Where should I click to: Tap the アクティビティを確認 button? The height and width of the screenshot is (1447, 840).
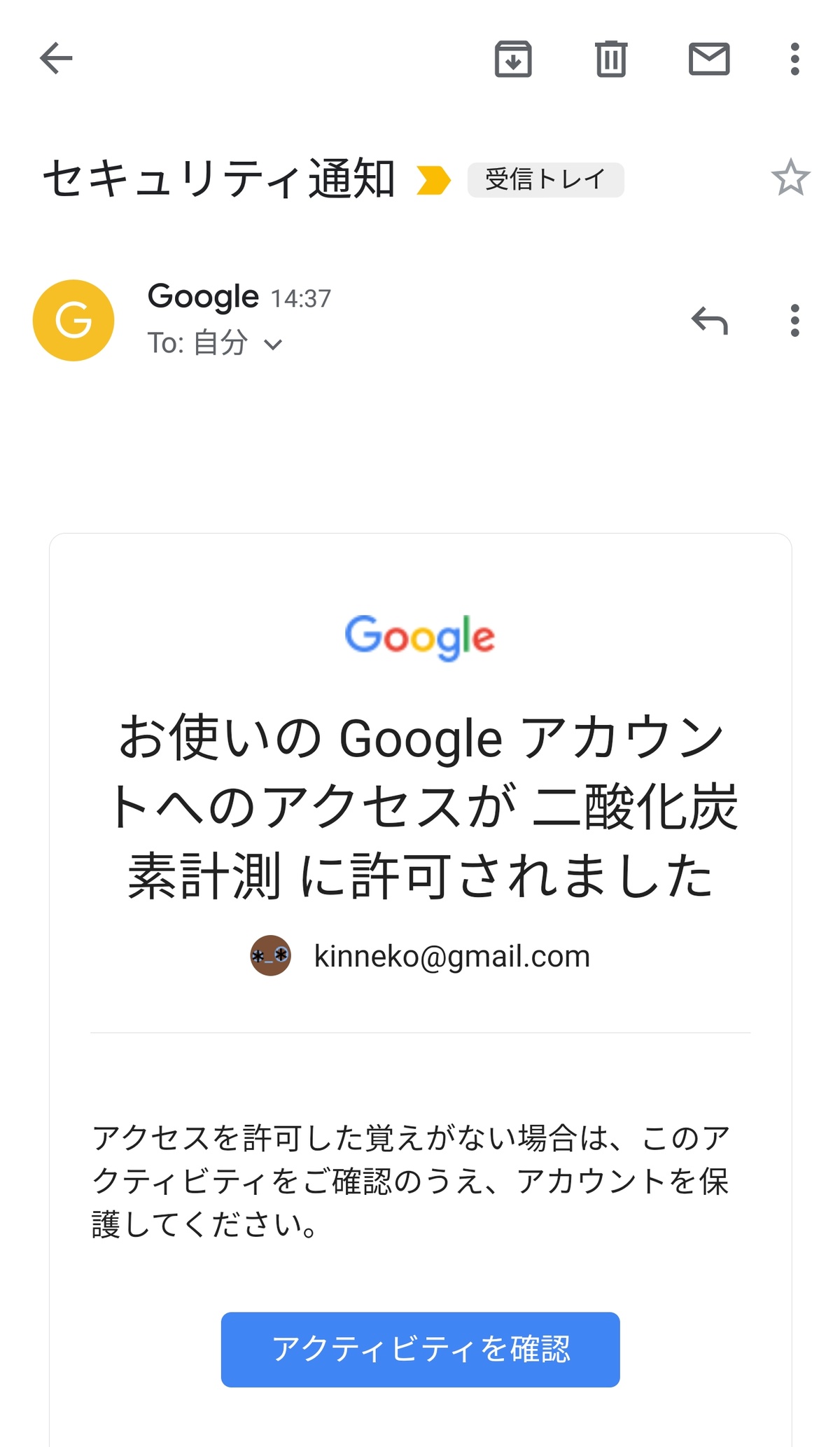pos(420,1349)
